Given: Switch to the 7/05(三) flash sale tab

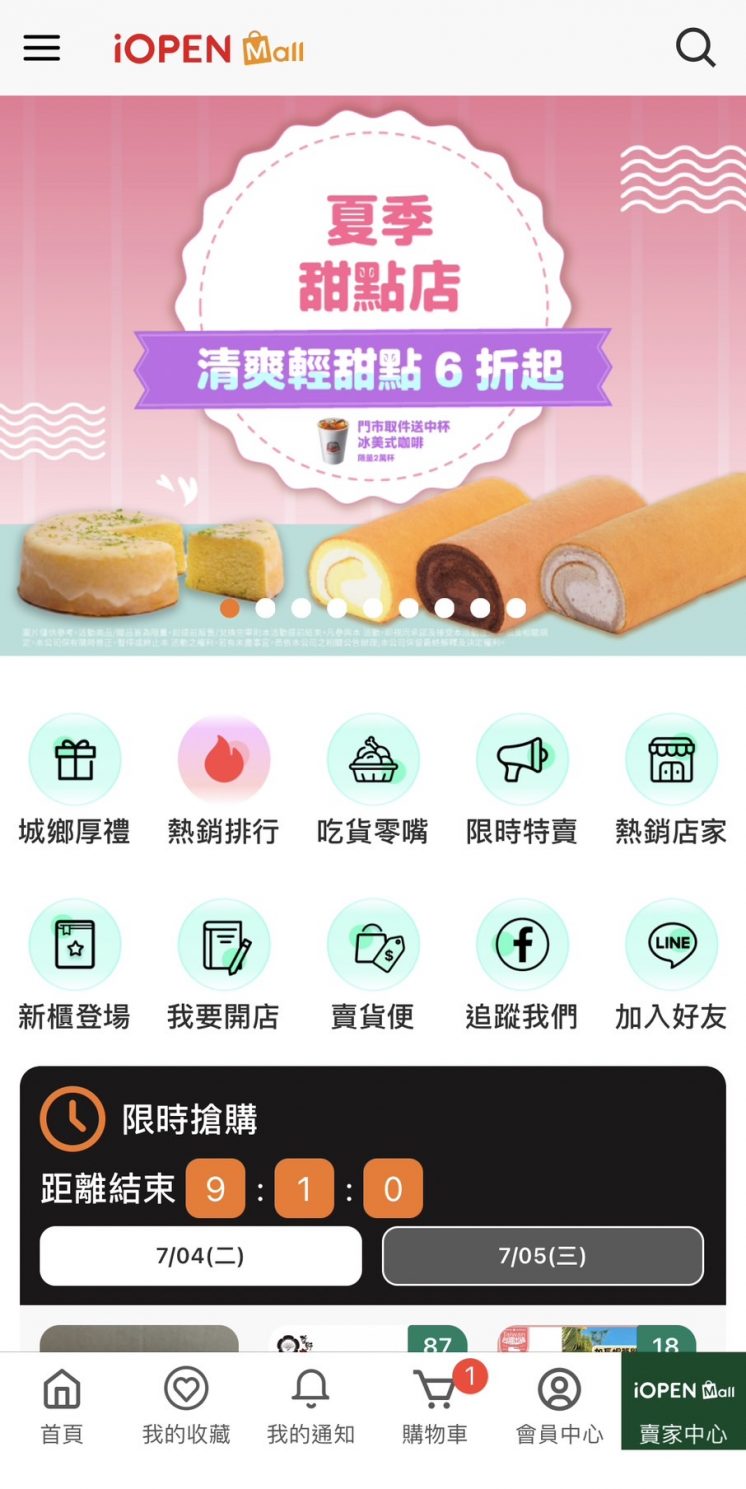Looking at the screenshot, I should click(x=543, y=1256).
